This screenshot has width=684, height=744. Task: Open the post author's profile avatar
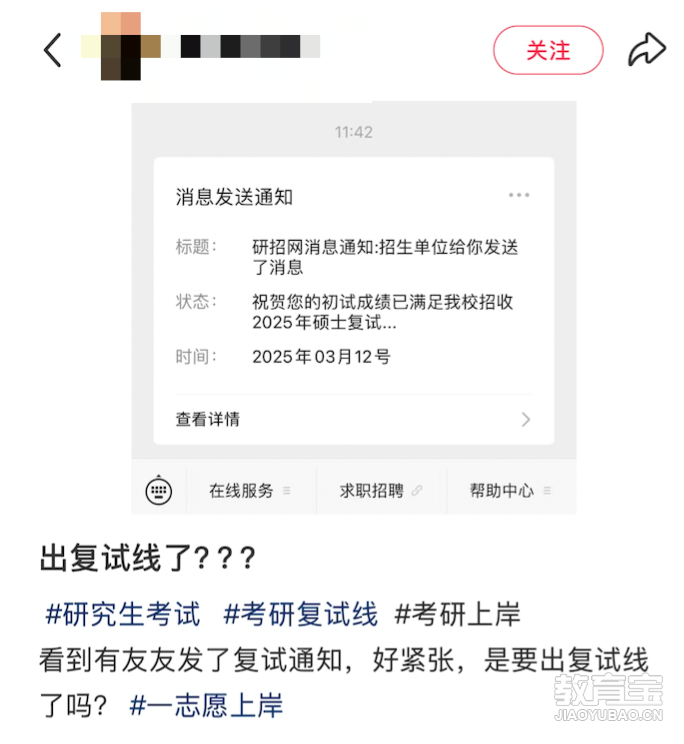(x=120, y=46)
